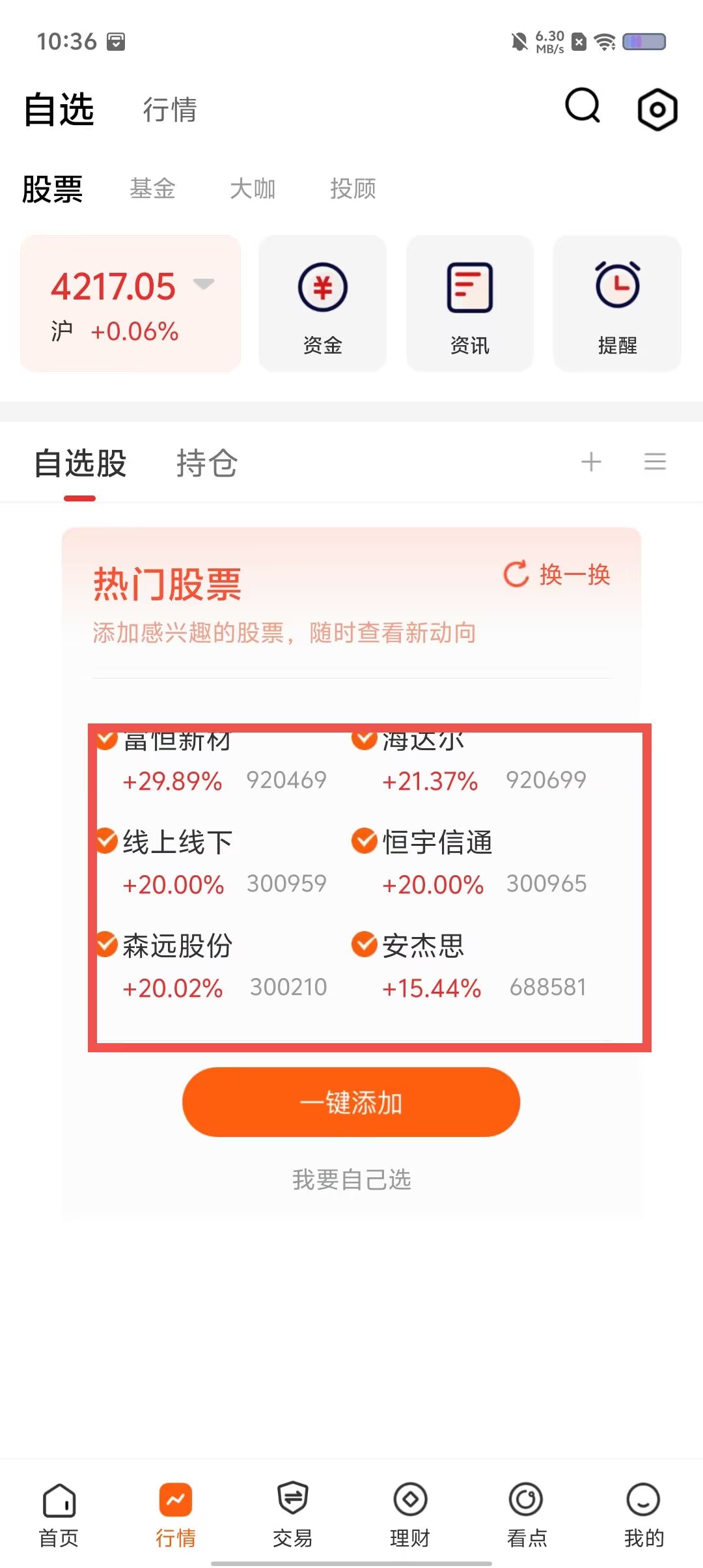Open the 资讯 shortcut

coord(470,303)
